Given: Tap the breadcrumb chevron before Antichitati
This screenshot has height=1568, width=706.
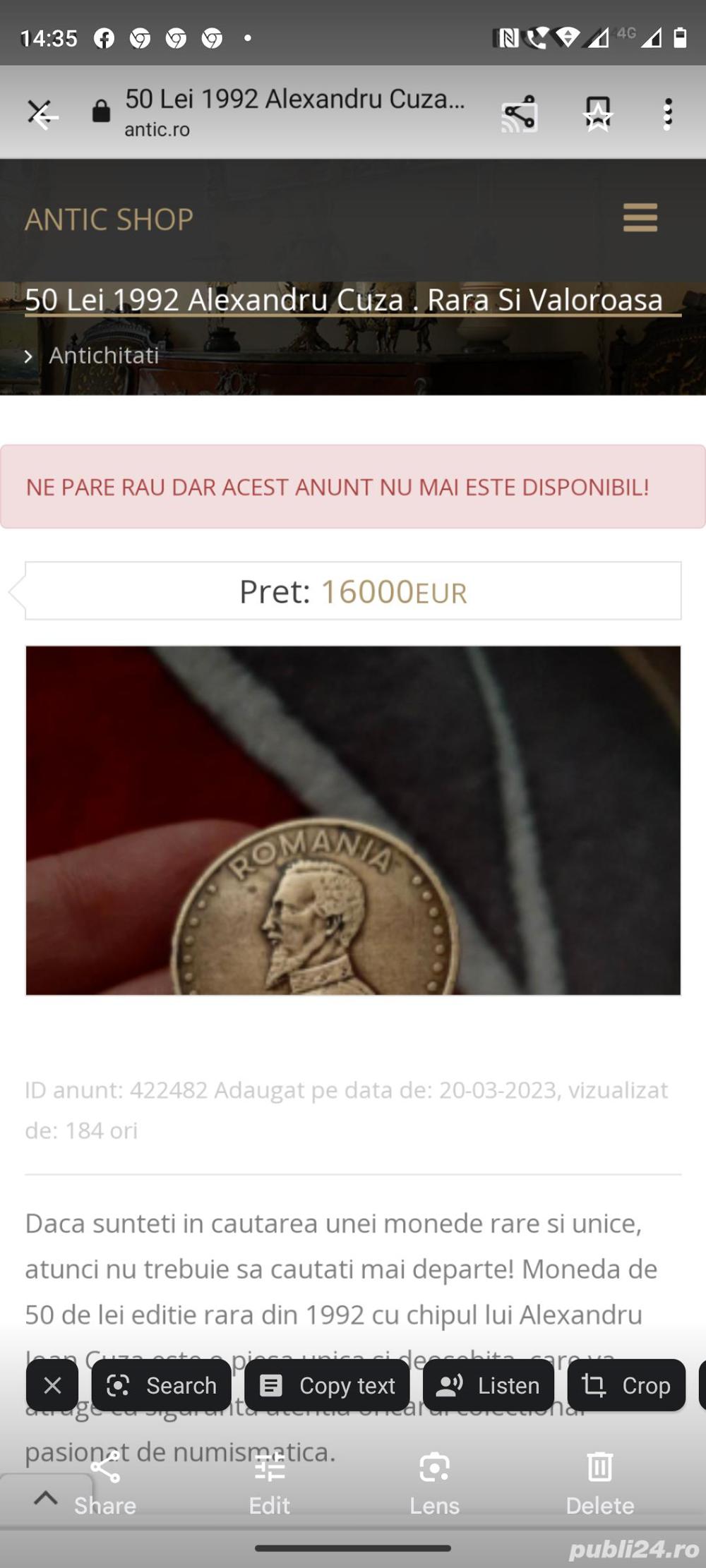Looking at the screenshot, I should coord(28,356).
